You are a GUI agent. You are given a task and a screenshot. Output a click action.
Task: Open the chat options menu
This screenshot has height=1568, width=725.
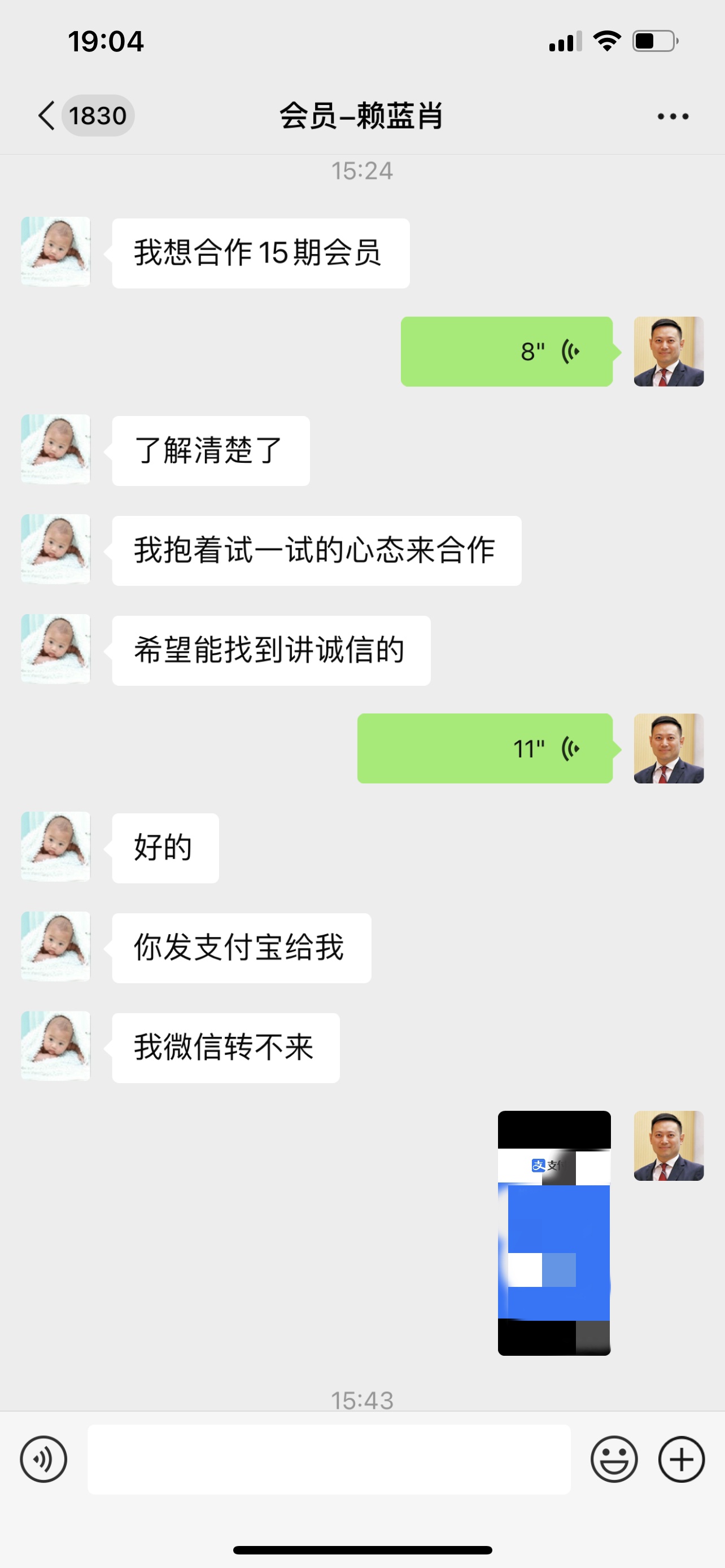(672, 116)
